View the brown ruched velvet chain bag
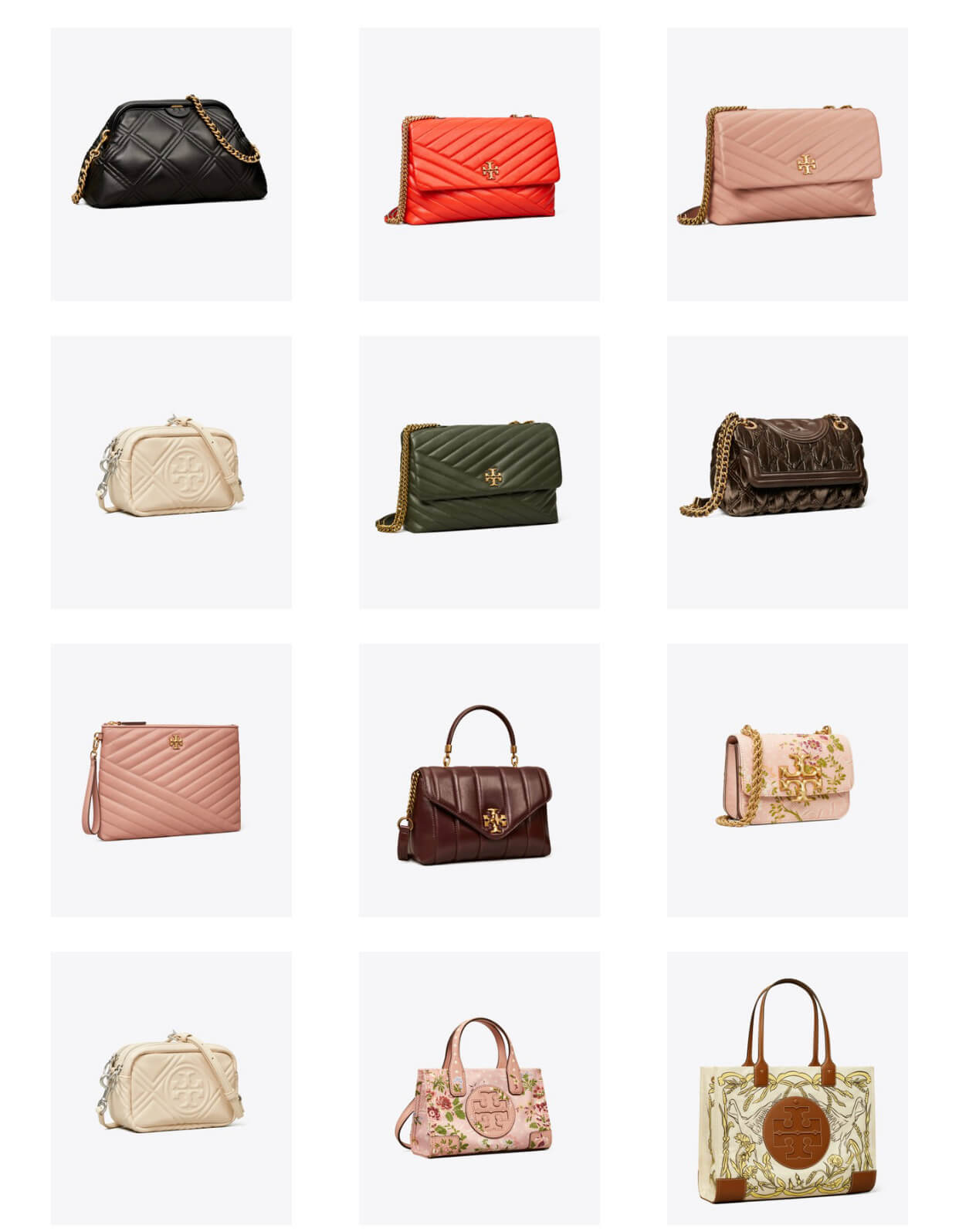 click(786, 467)
